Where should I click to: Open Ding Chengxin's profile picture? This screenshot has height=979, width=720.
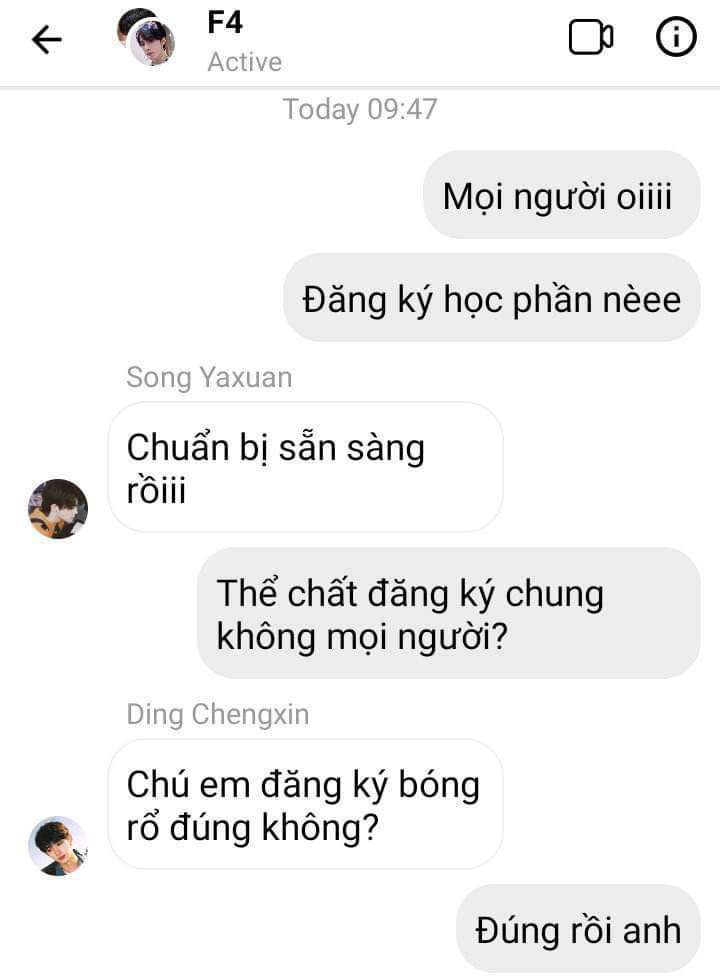tap(57, 845)
